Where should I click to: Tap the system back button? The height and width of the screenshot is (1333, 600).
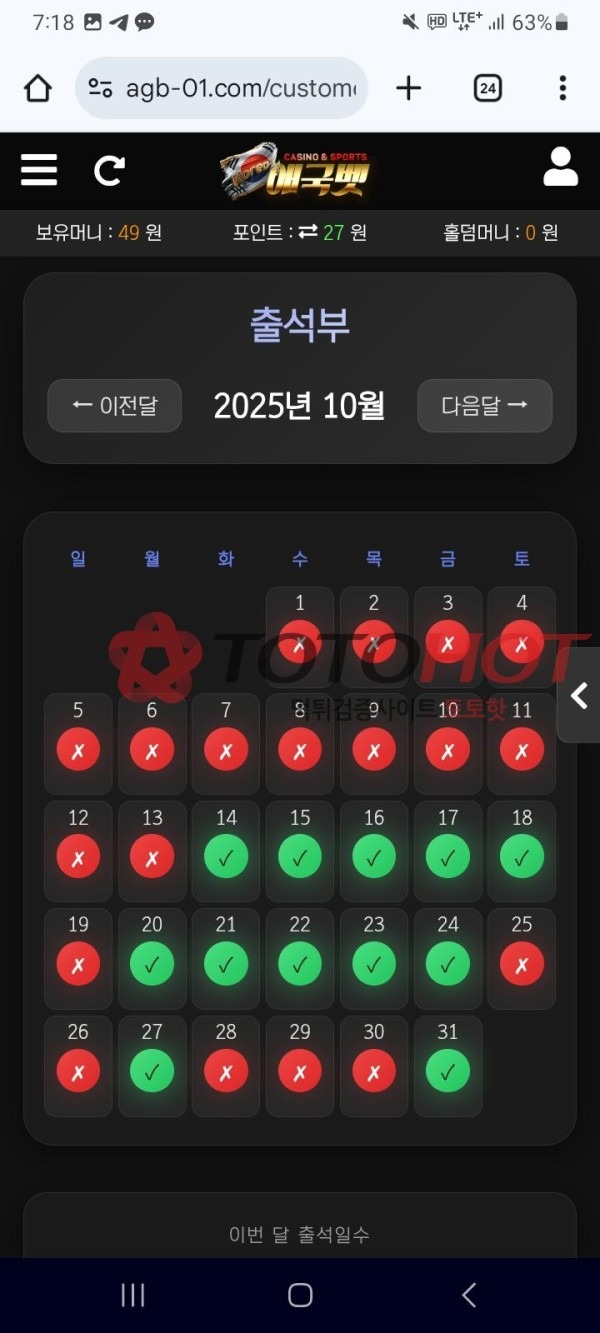click(468, 1295)
